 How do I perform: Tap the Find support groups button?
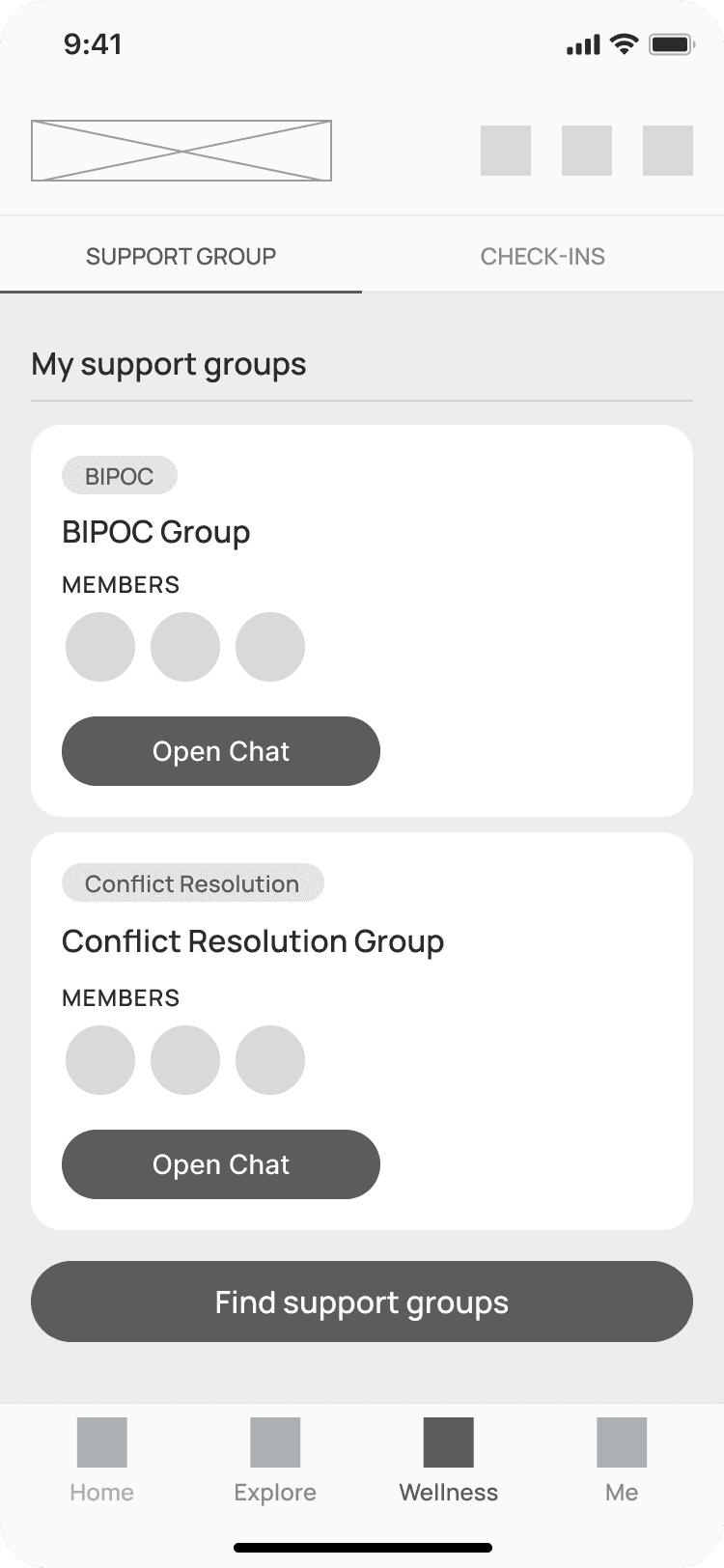click(x=362, y=1302)
